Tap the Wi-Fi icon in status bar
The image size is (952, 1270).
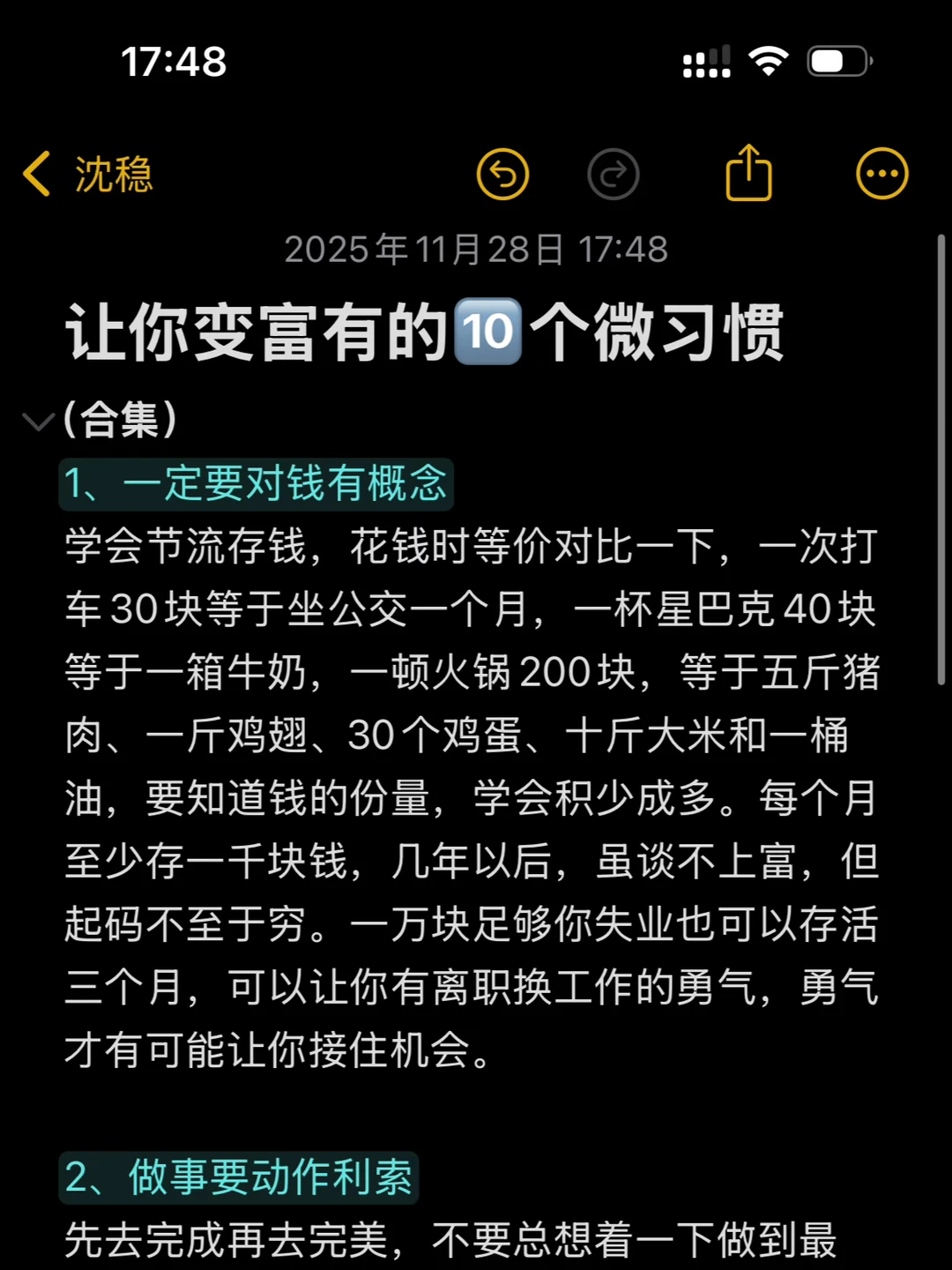(770, 58)
